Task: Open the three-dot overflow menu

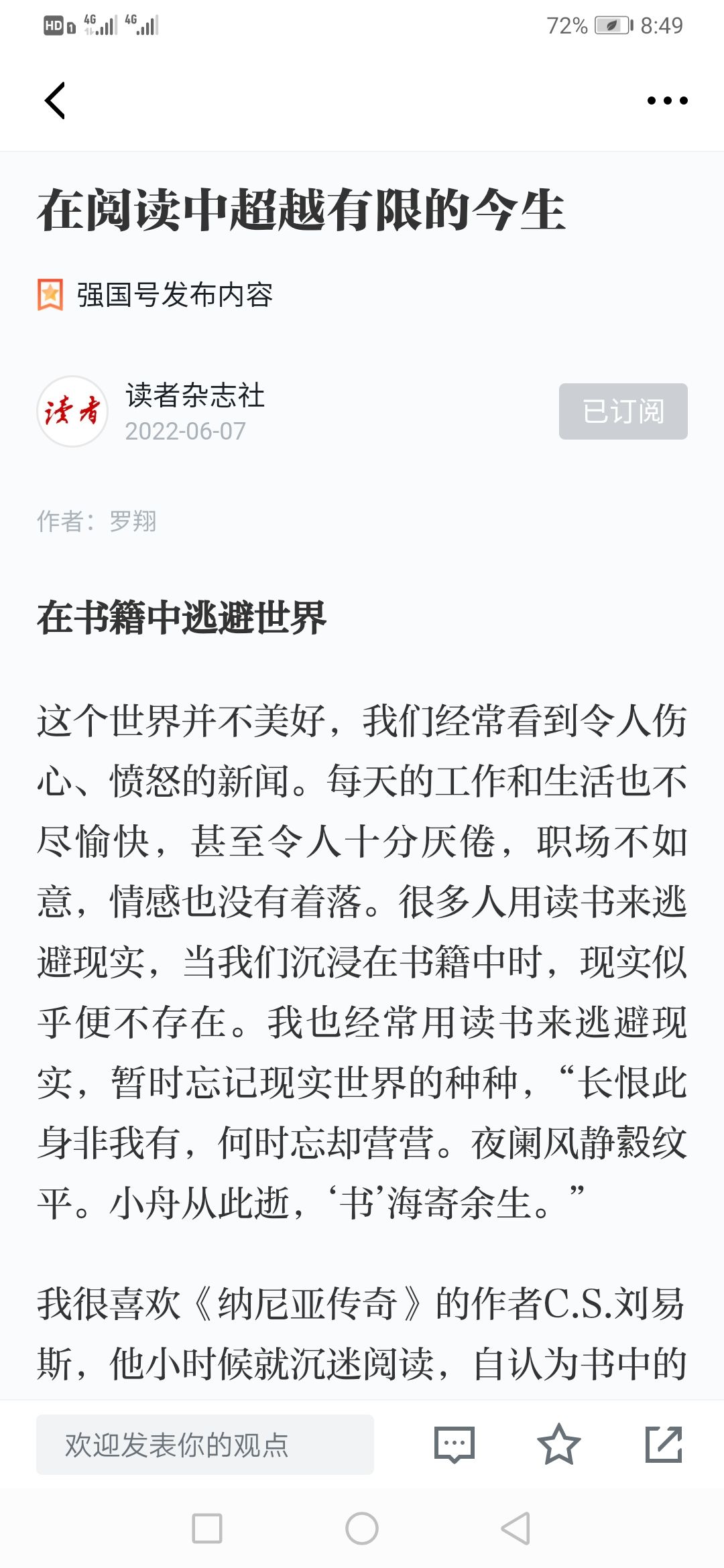Action: tap(667, 101)
